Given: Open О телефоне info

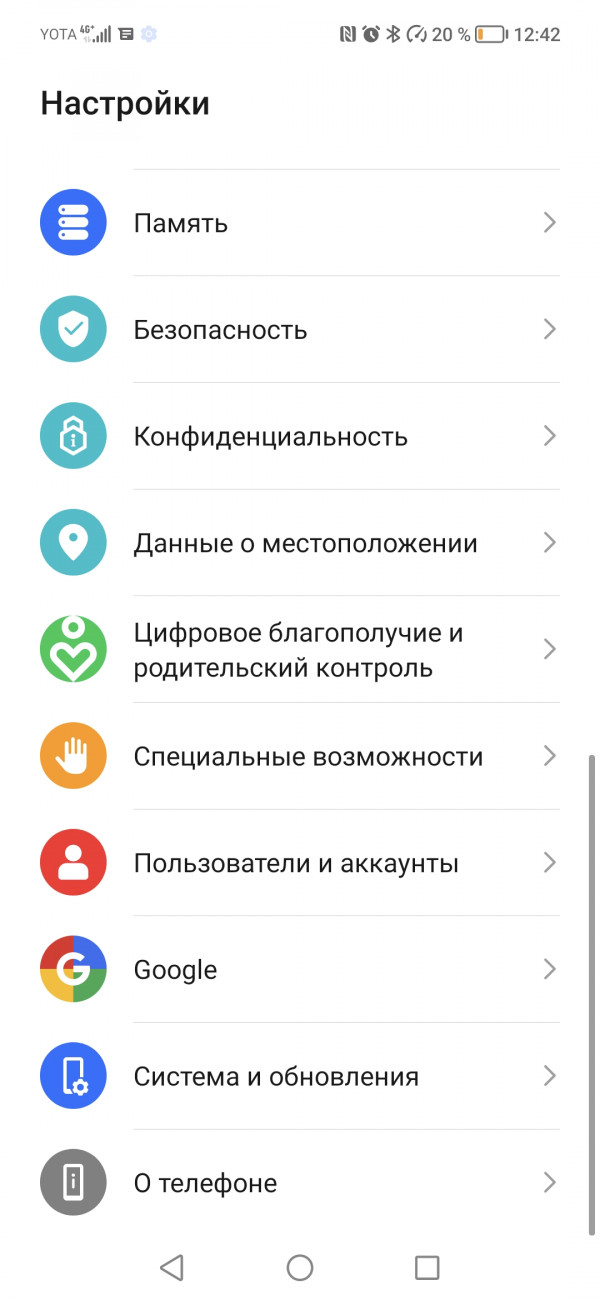Looking at the screenshot, I should tap(300, 1183).
